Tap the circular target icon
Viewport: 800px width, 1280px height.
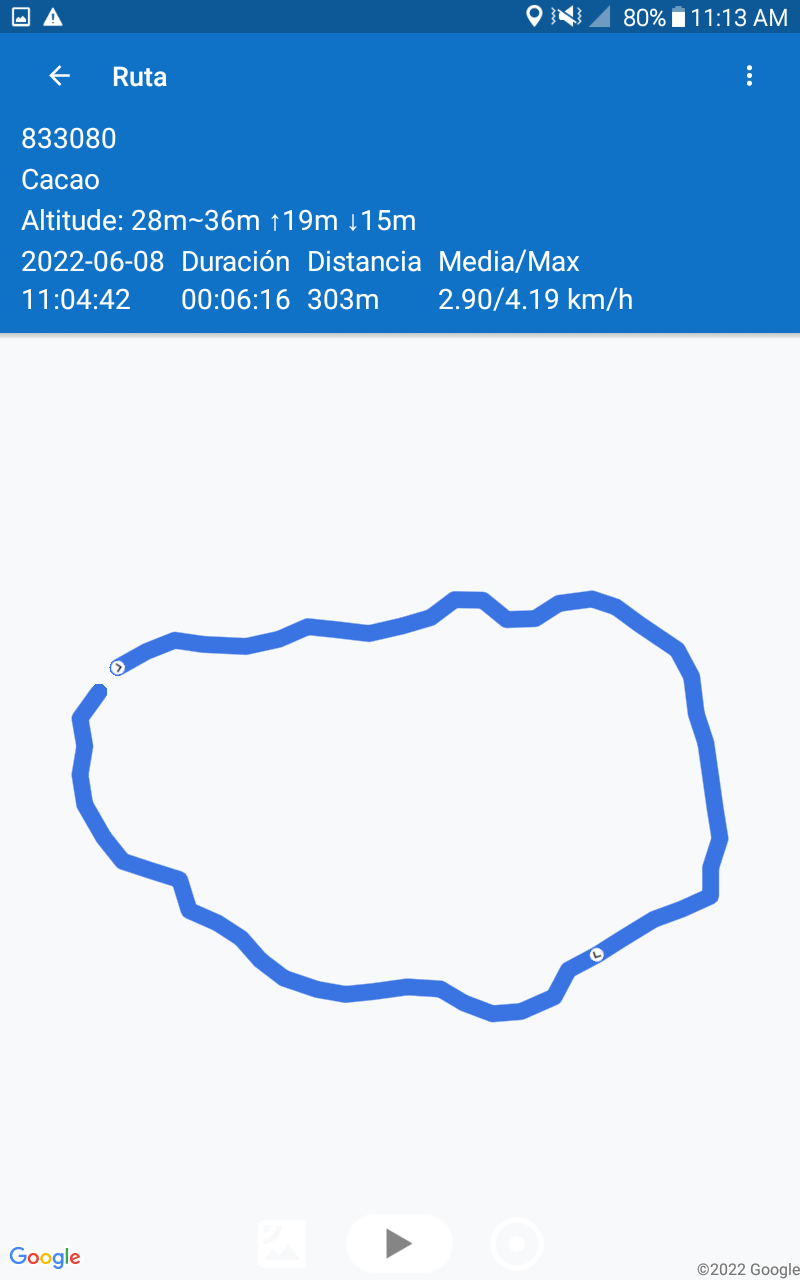[517, 1245]
